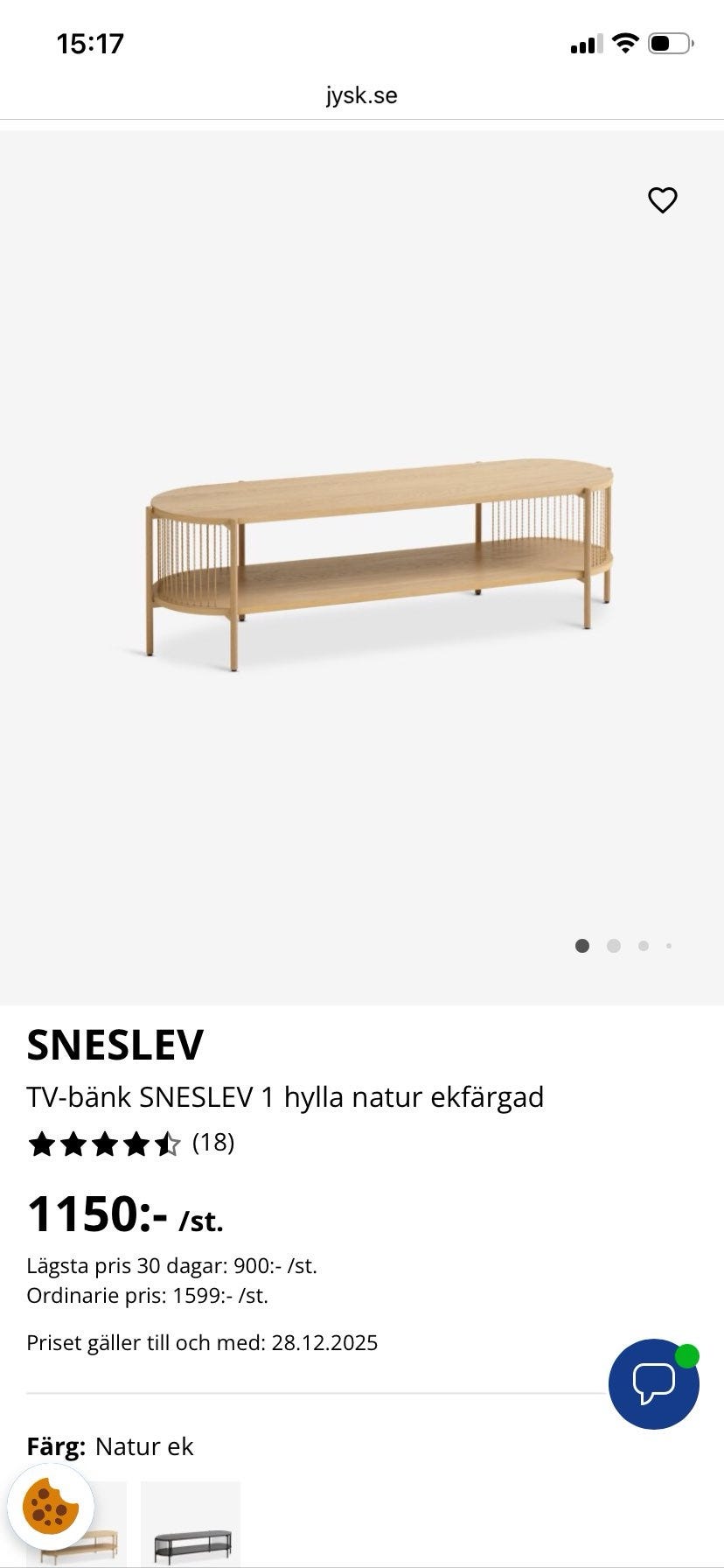The width and height of the screenshot is (724, 1568).
Task: Click the cellular signal bars
Action: [587, 41]
